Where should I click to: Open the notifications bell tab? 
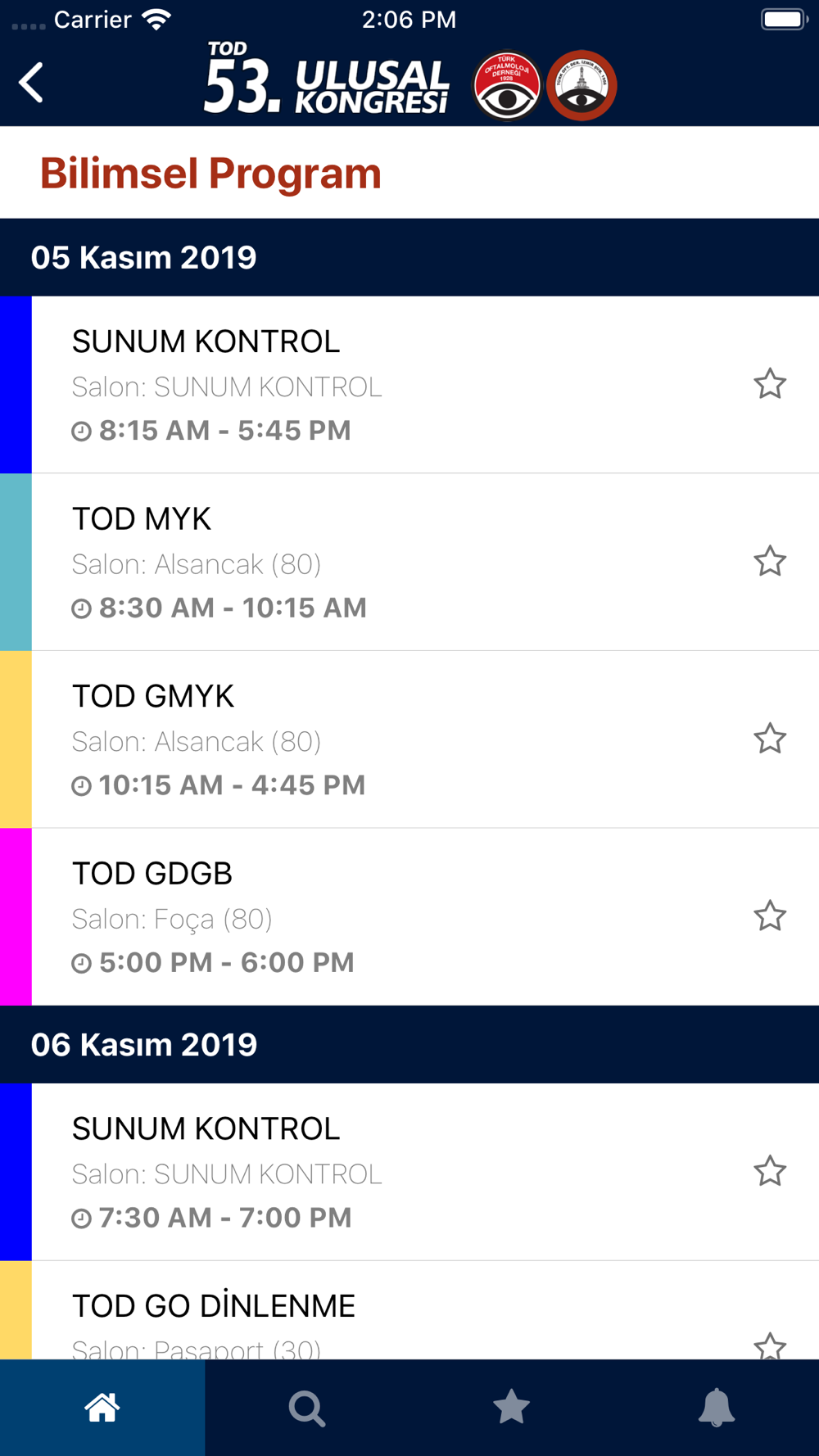(x=717, y=1408)
